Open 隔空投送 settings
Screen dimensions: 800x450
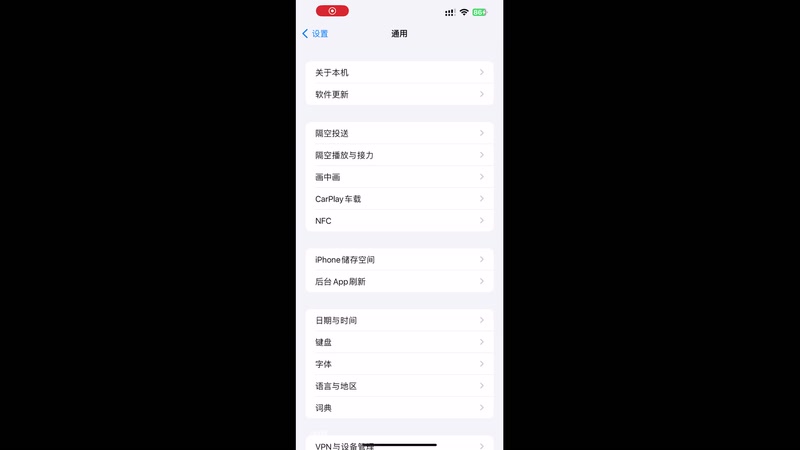[399, 133]
